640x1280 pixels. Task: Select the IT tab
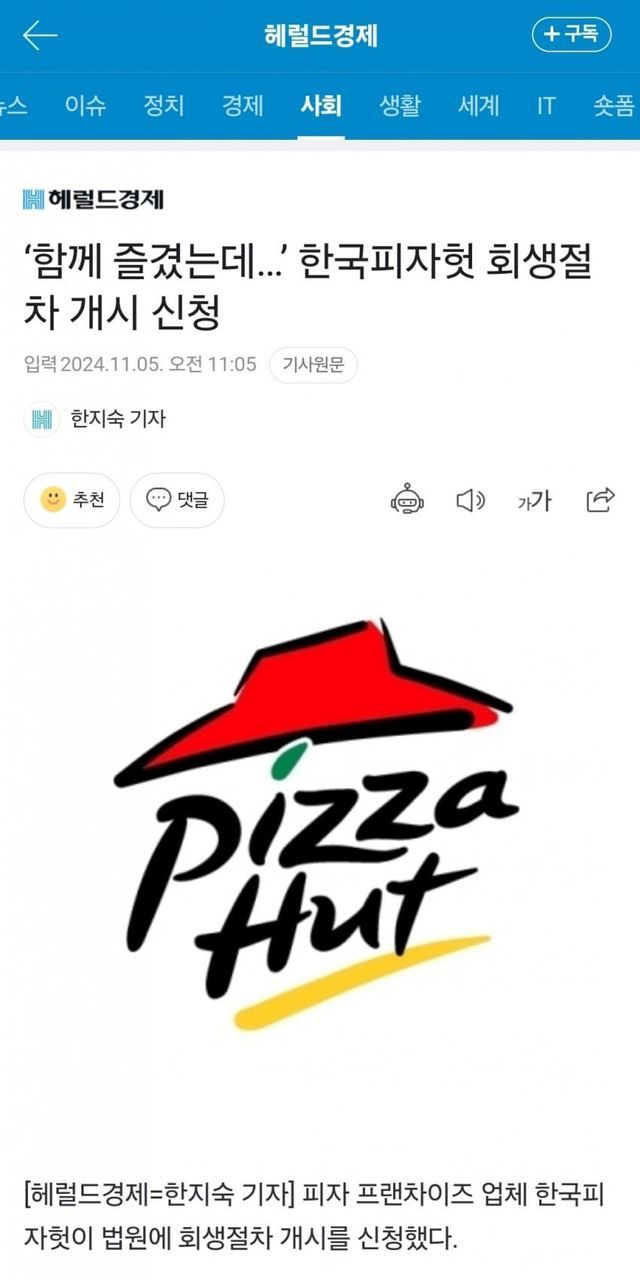click(x=545, y=105)
